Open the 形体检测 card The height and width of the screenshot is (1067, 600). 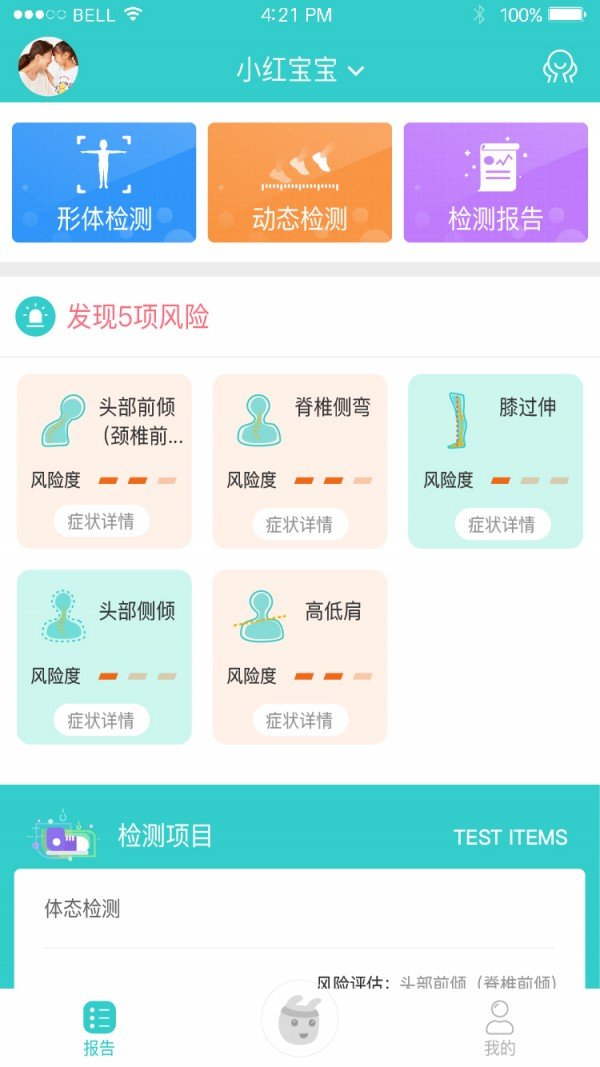(104, 183)
